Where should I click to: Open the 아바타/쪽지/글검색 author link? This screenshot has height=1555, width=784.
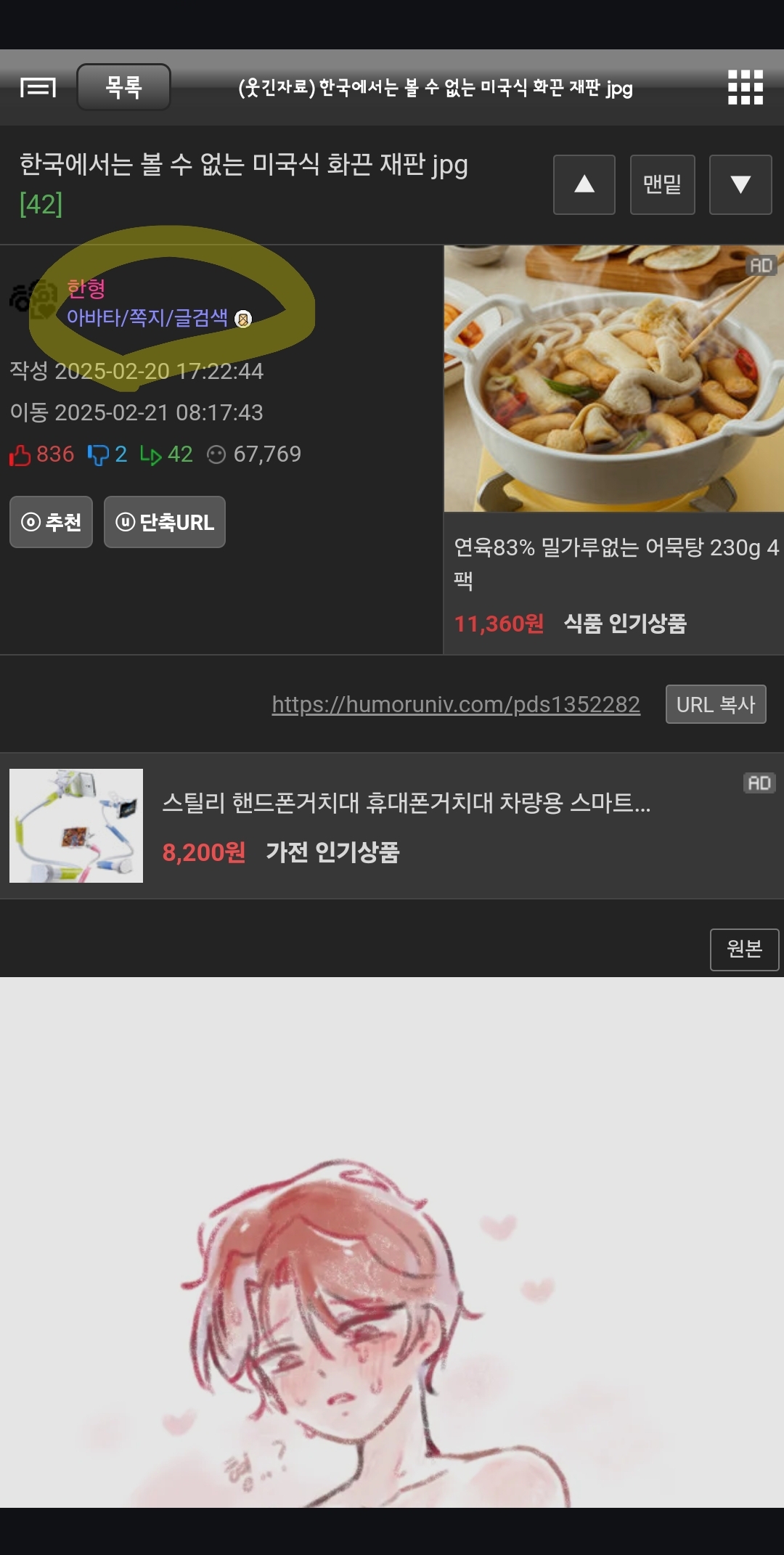click(x=147, y=317)
